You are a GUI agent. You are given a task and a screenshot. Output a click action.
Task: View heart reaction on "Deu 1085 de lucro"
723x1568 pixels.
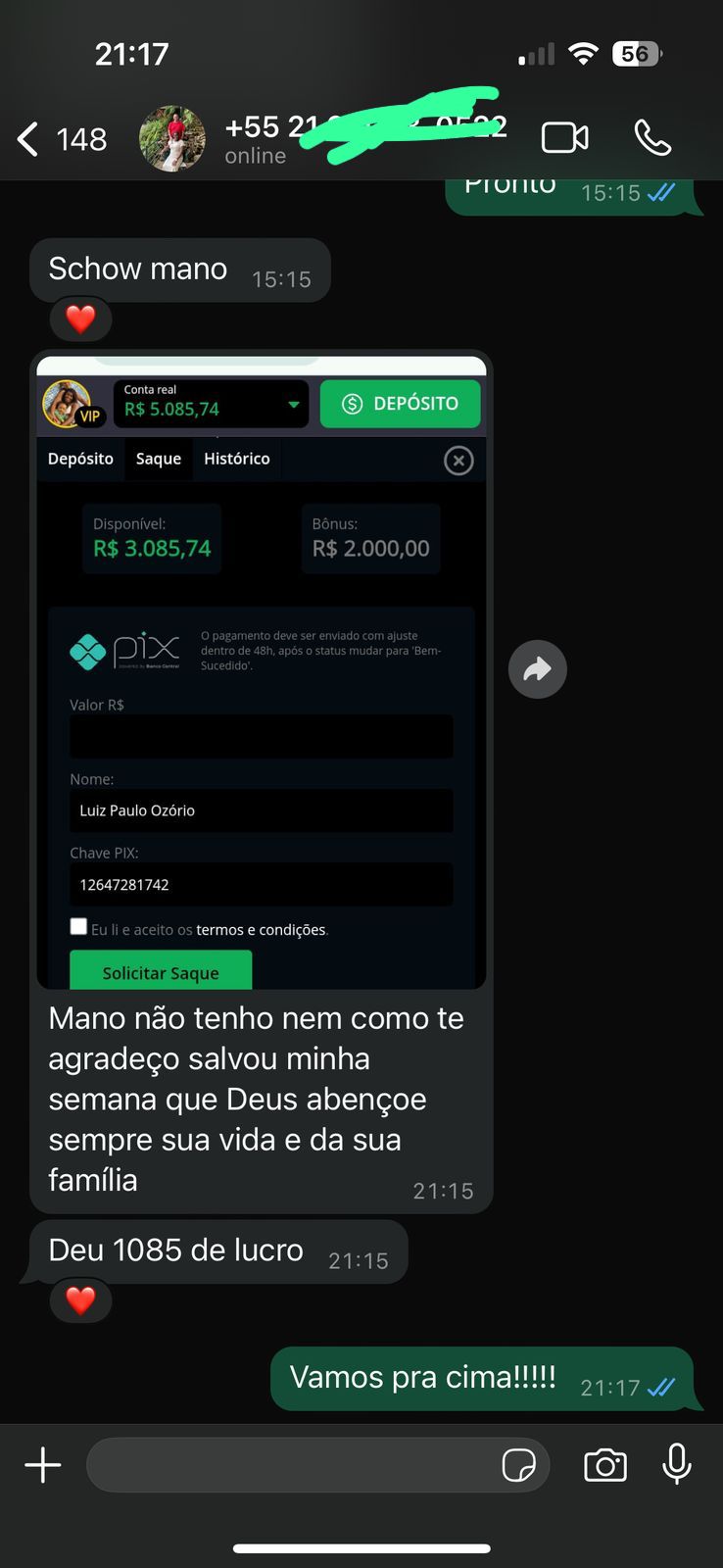80,1300
